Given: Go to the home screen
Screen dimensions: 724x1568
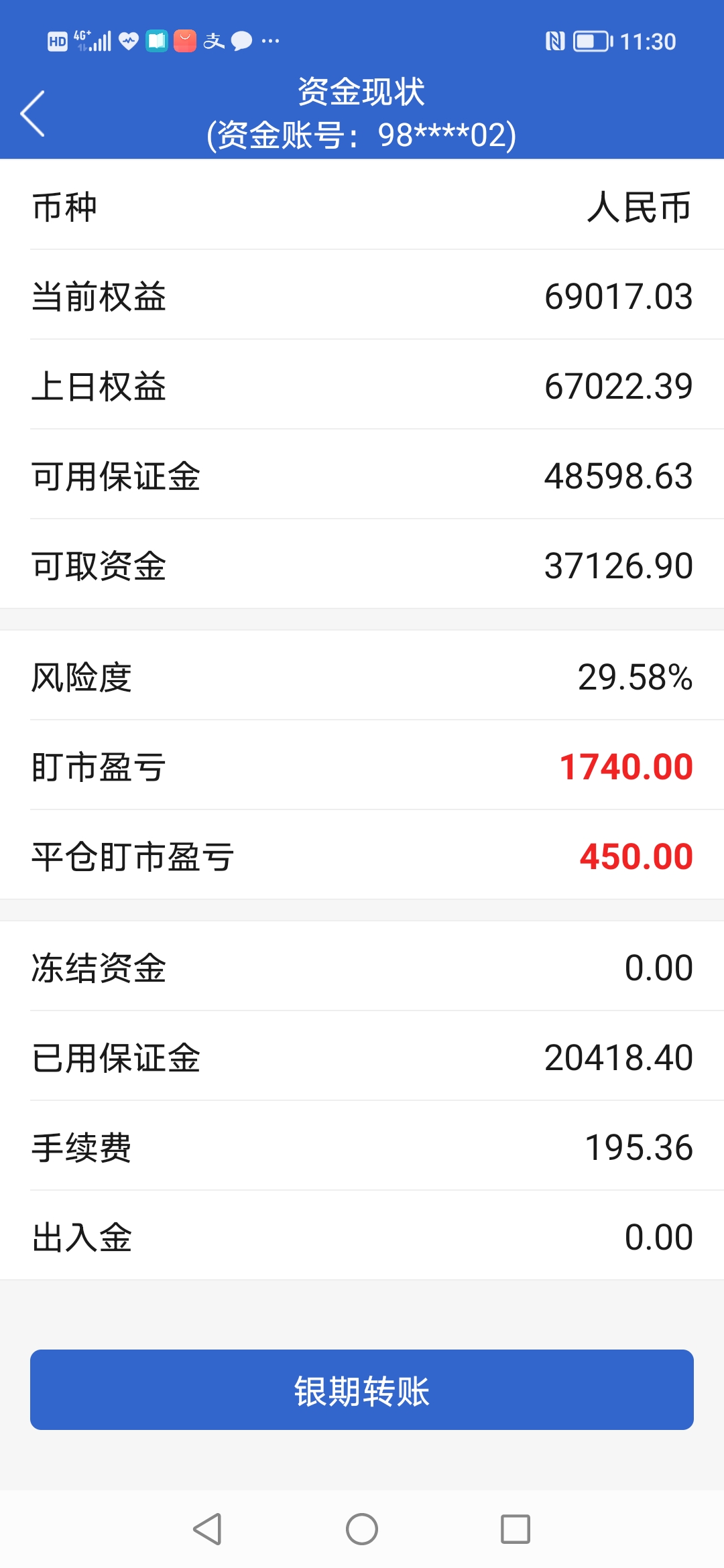Looking at the screenshot, I should [x=362, y=1529].
